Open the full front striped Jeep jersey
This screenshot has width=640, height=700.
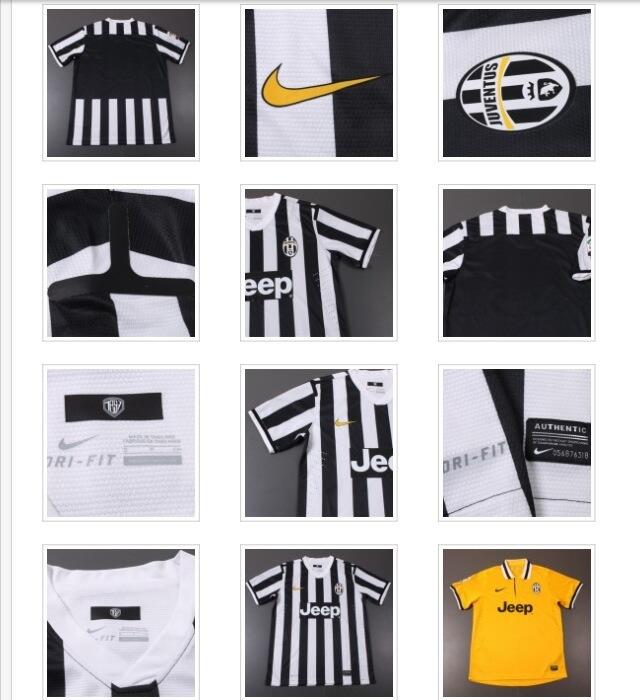(319, 620)
